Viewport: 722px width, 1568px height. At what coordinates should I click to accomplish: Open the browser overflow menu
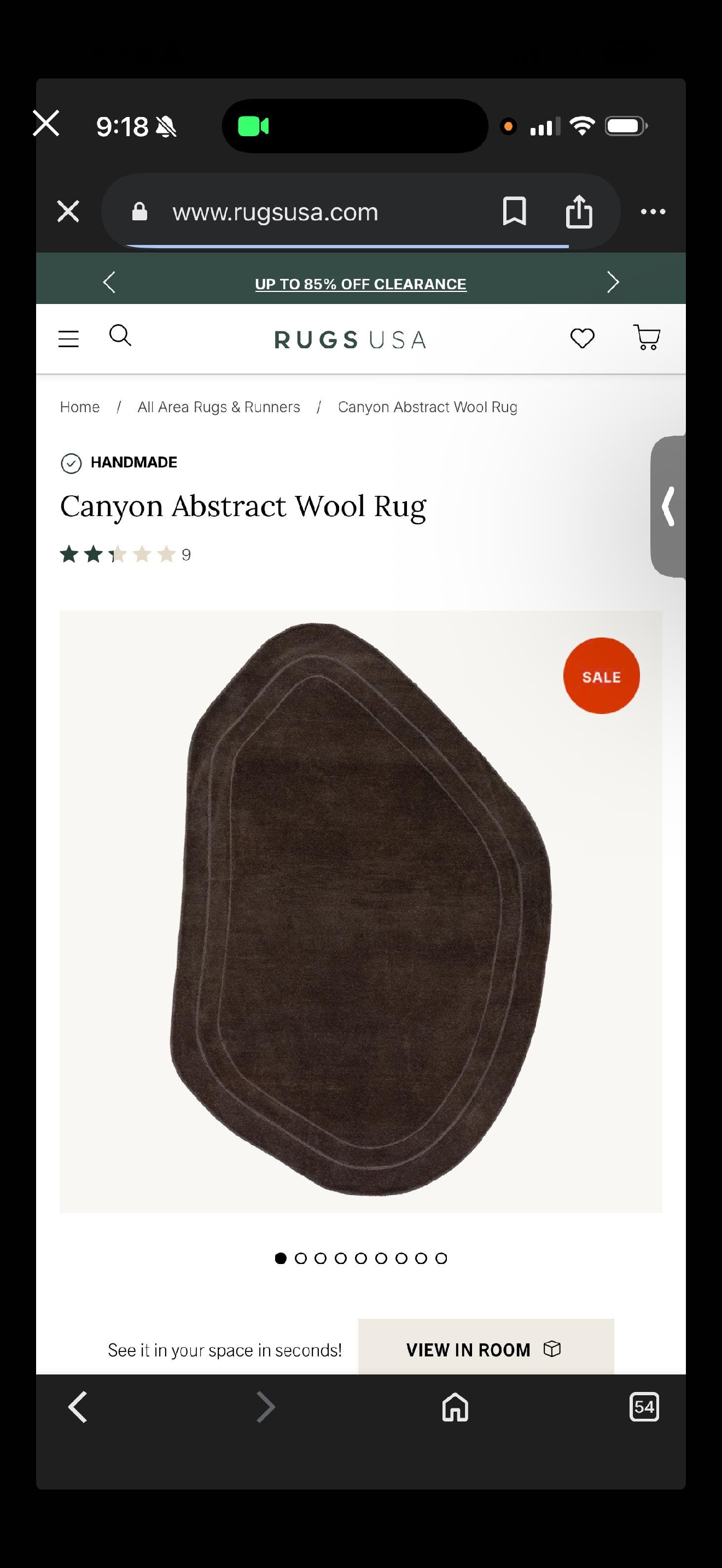click(653, 212)
